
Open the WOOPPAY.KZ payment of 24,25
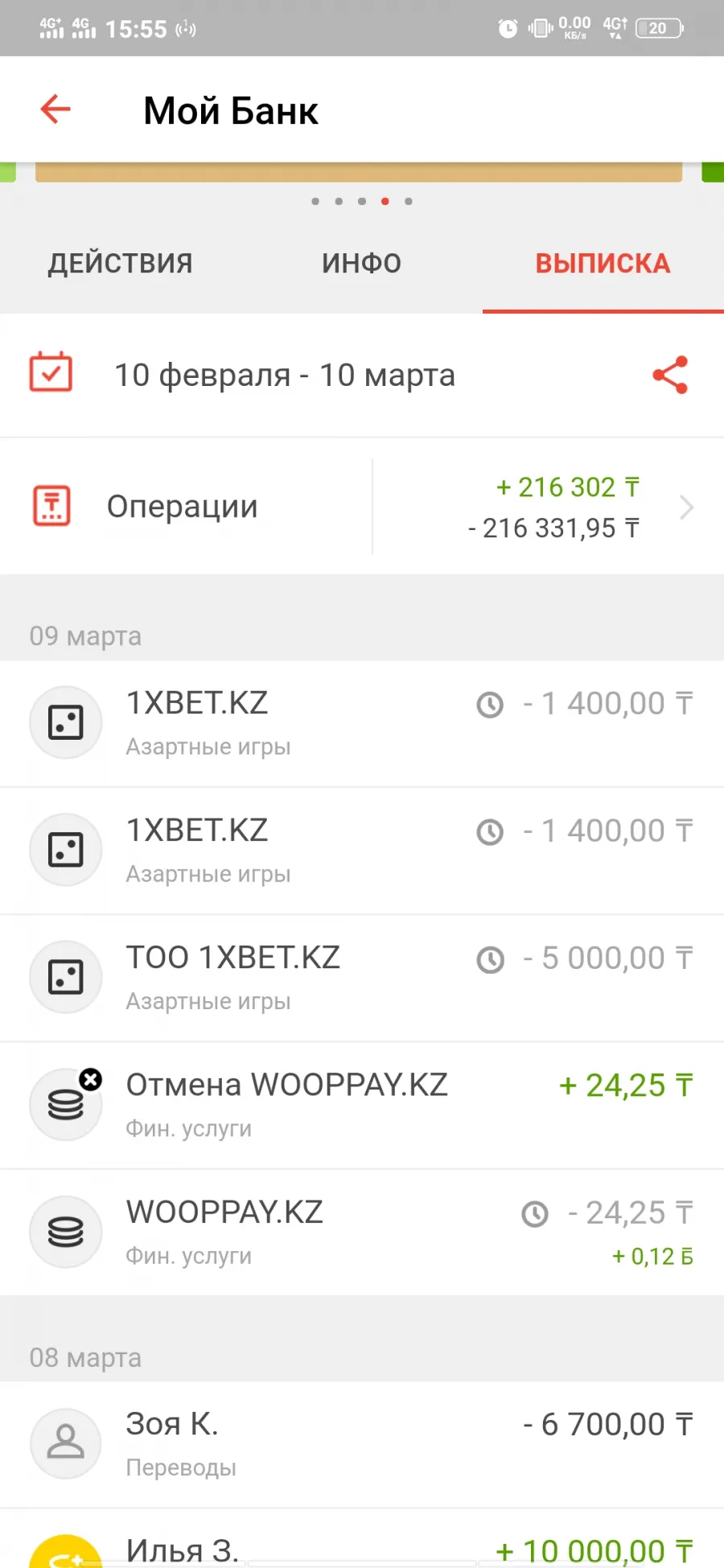coord(362,1232)
